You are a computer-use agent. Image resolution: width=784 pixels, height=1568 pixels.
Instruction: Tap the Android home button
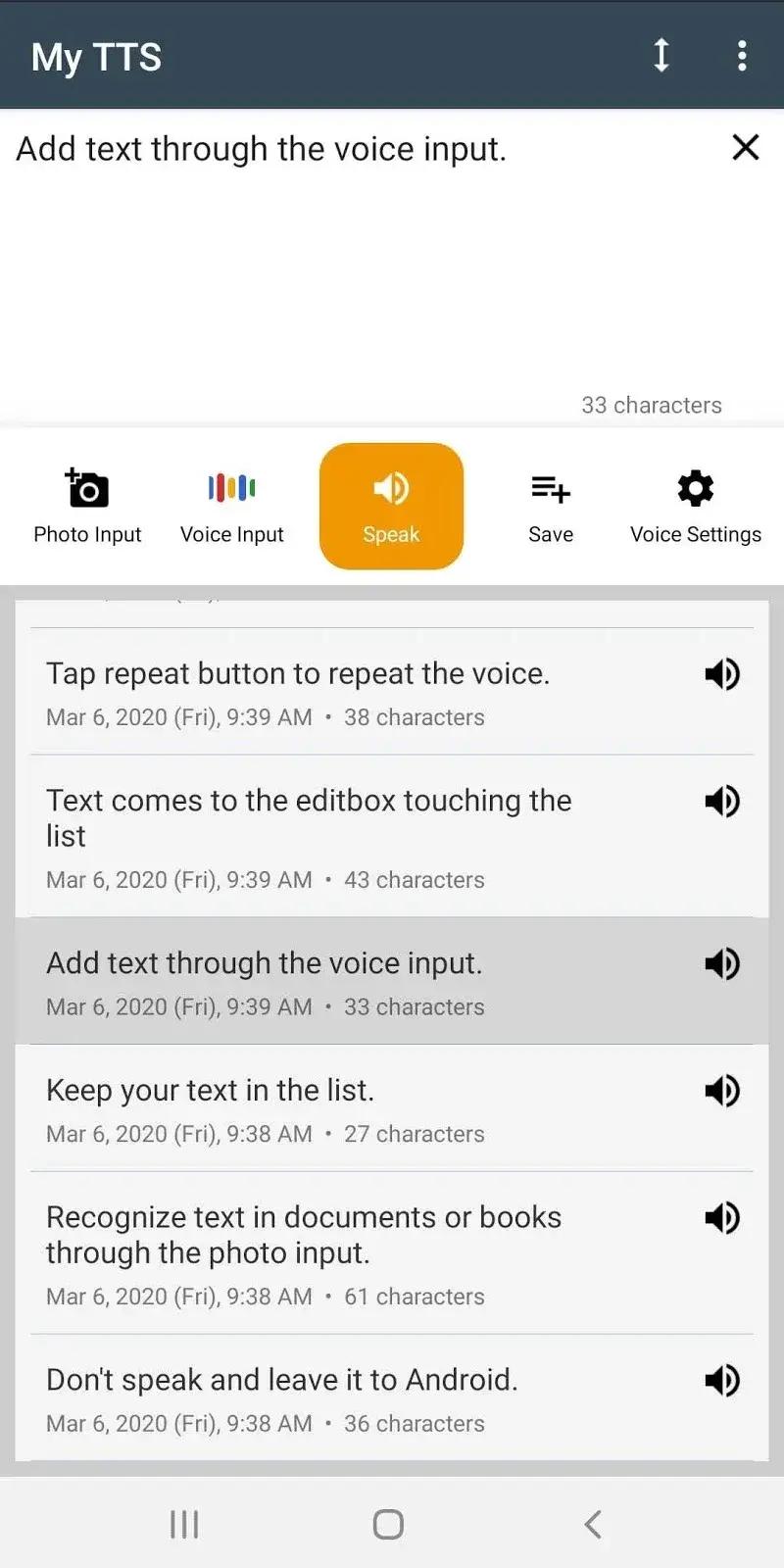click(x=386, y=1524)
